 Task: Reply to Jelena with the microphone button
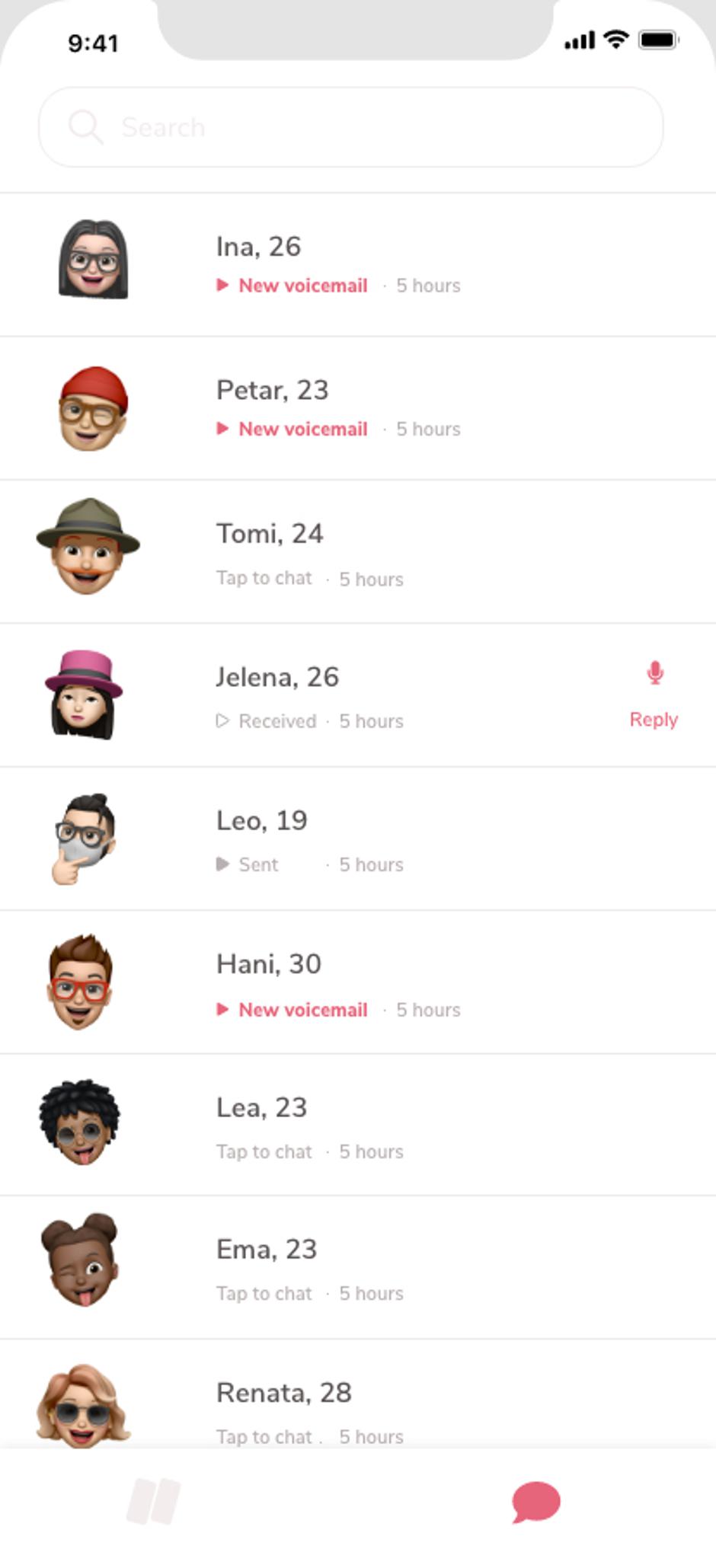click(654, 693)
